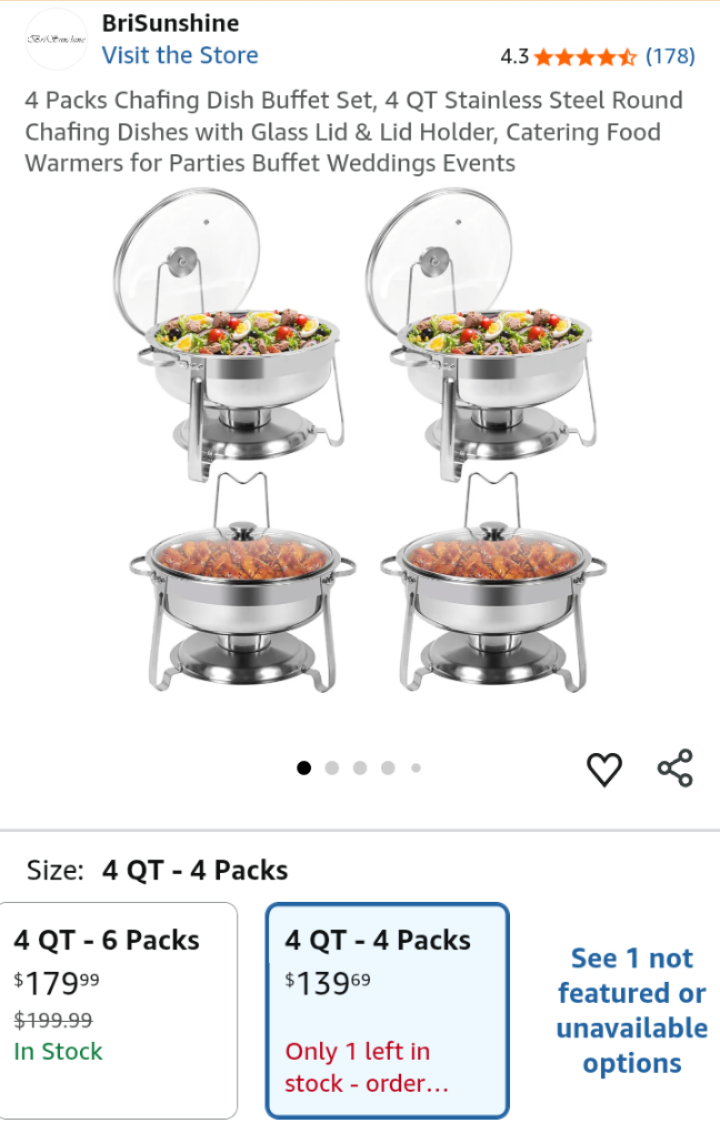Select 4 QT - 4 Packs size

pyautogui.click(x=387, y=1009)
